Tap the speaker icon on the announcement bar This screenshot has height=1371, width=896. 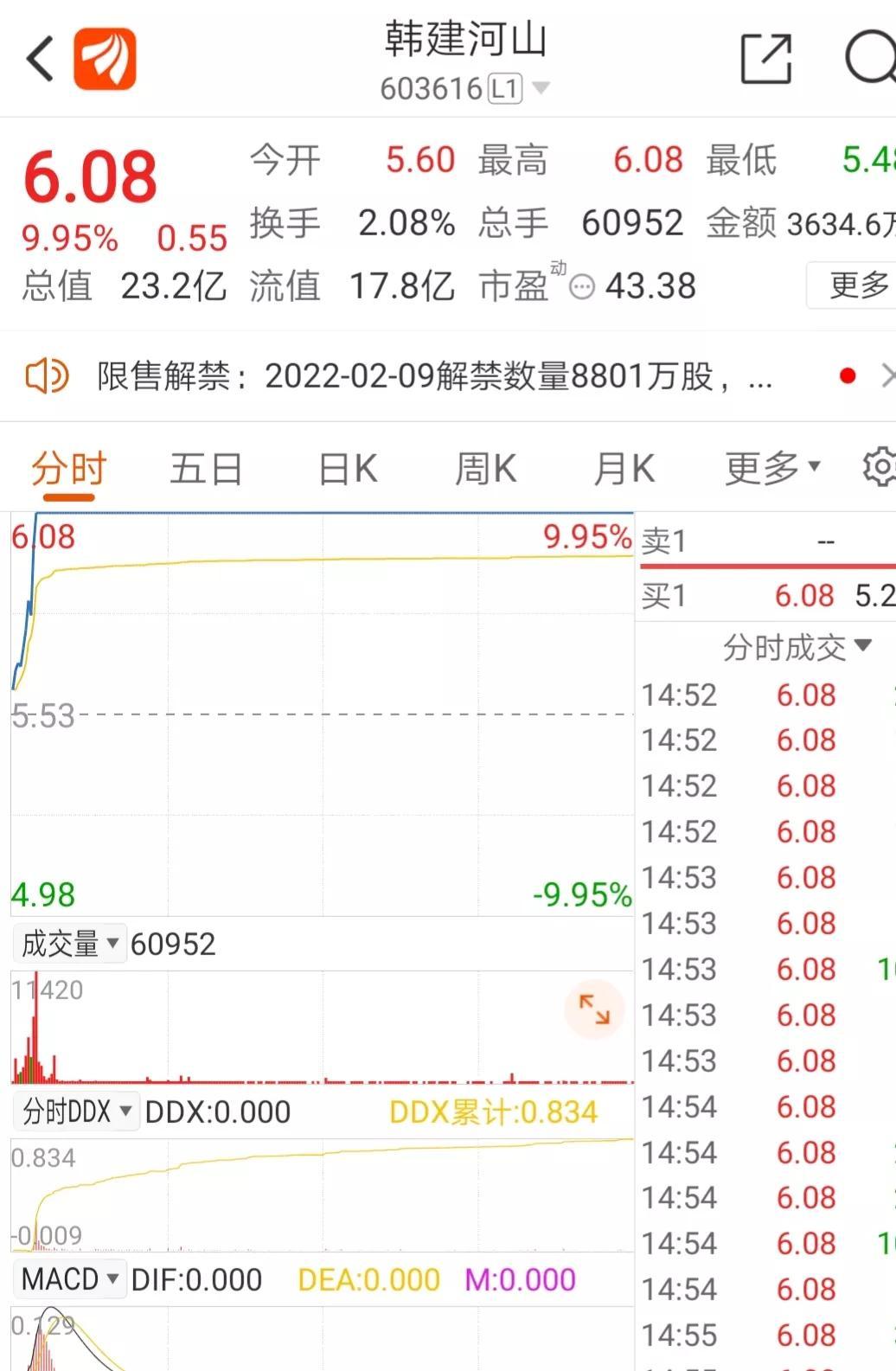[45, 375]
